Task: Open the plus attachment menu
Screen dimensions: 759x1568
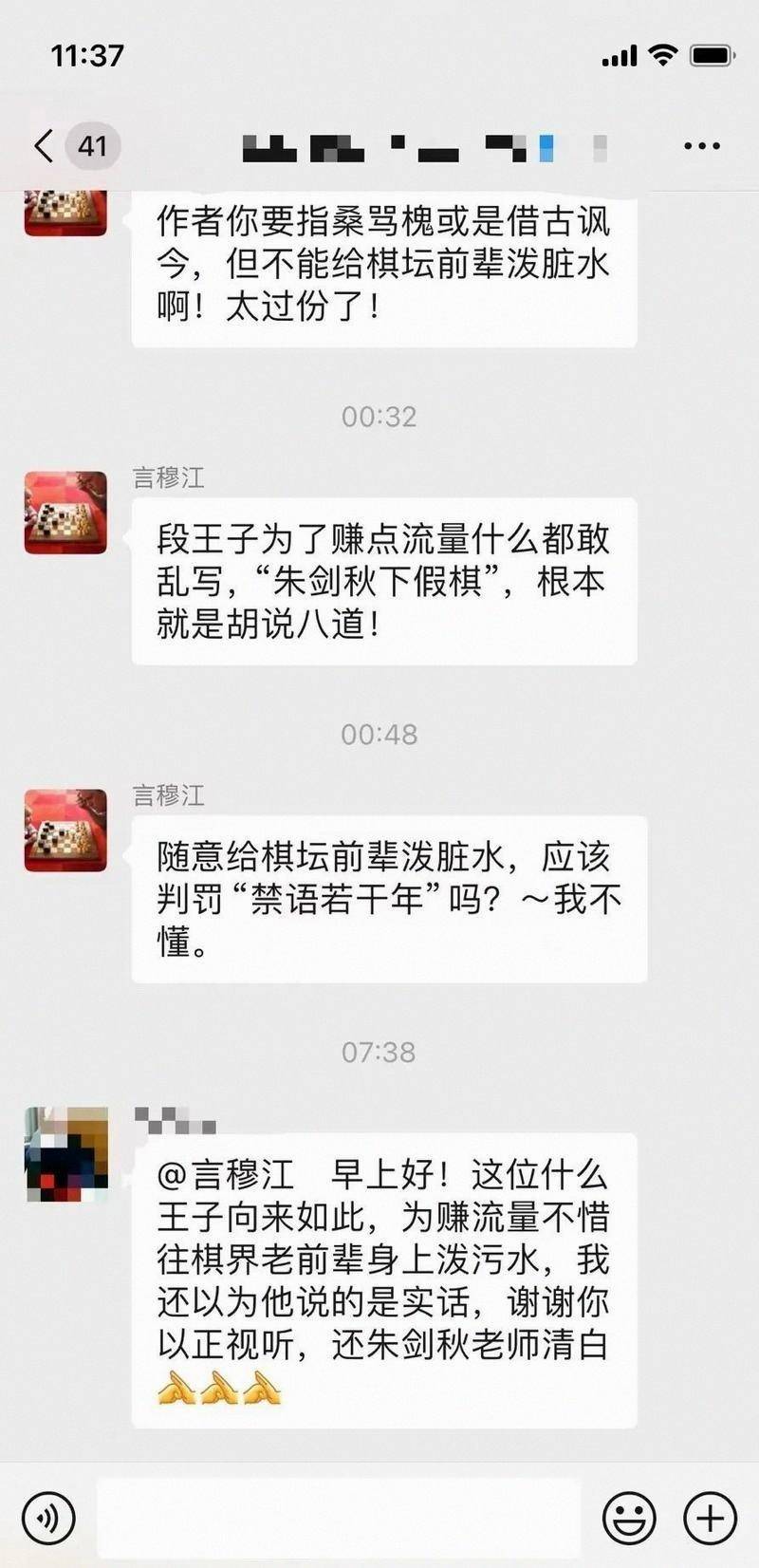Action: [710, 1517]
